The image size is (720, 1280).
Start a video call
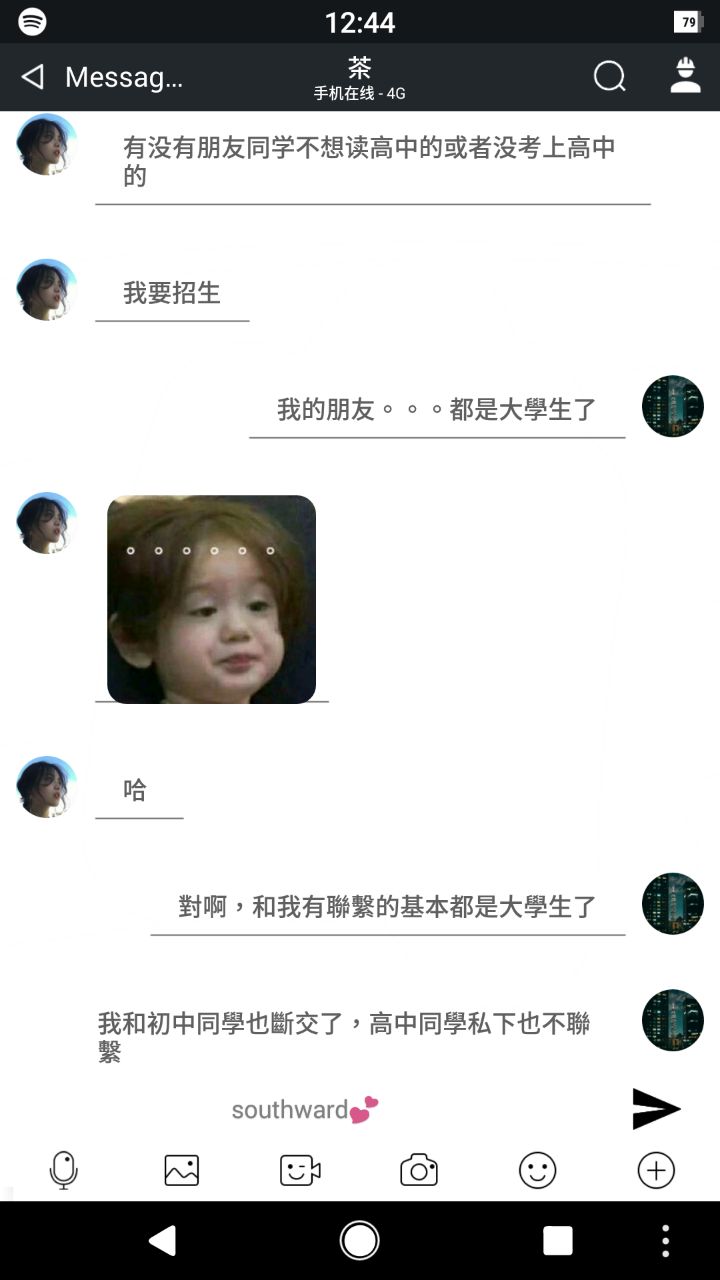[300, 1170]
